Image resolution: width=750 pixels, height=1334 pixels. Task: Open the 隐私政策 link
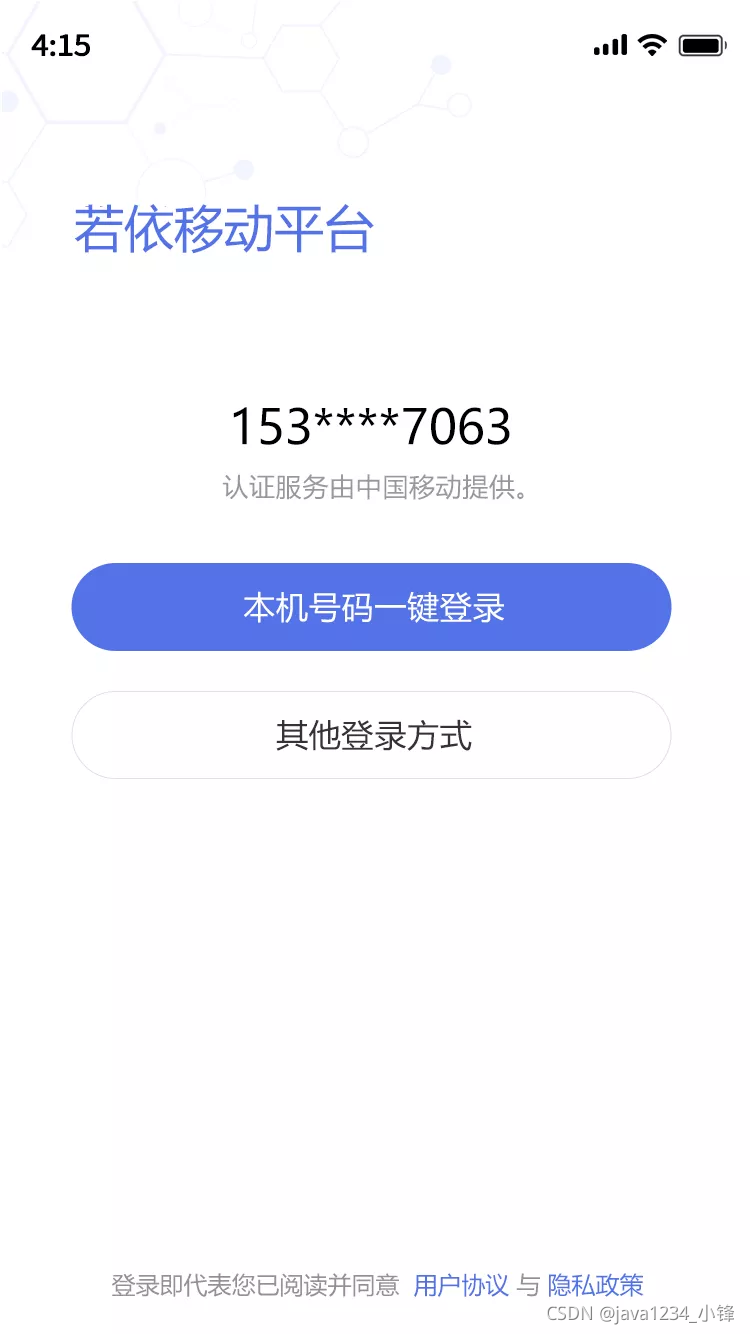click(x=595, y=1285)
